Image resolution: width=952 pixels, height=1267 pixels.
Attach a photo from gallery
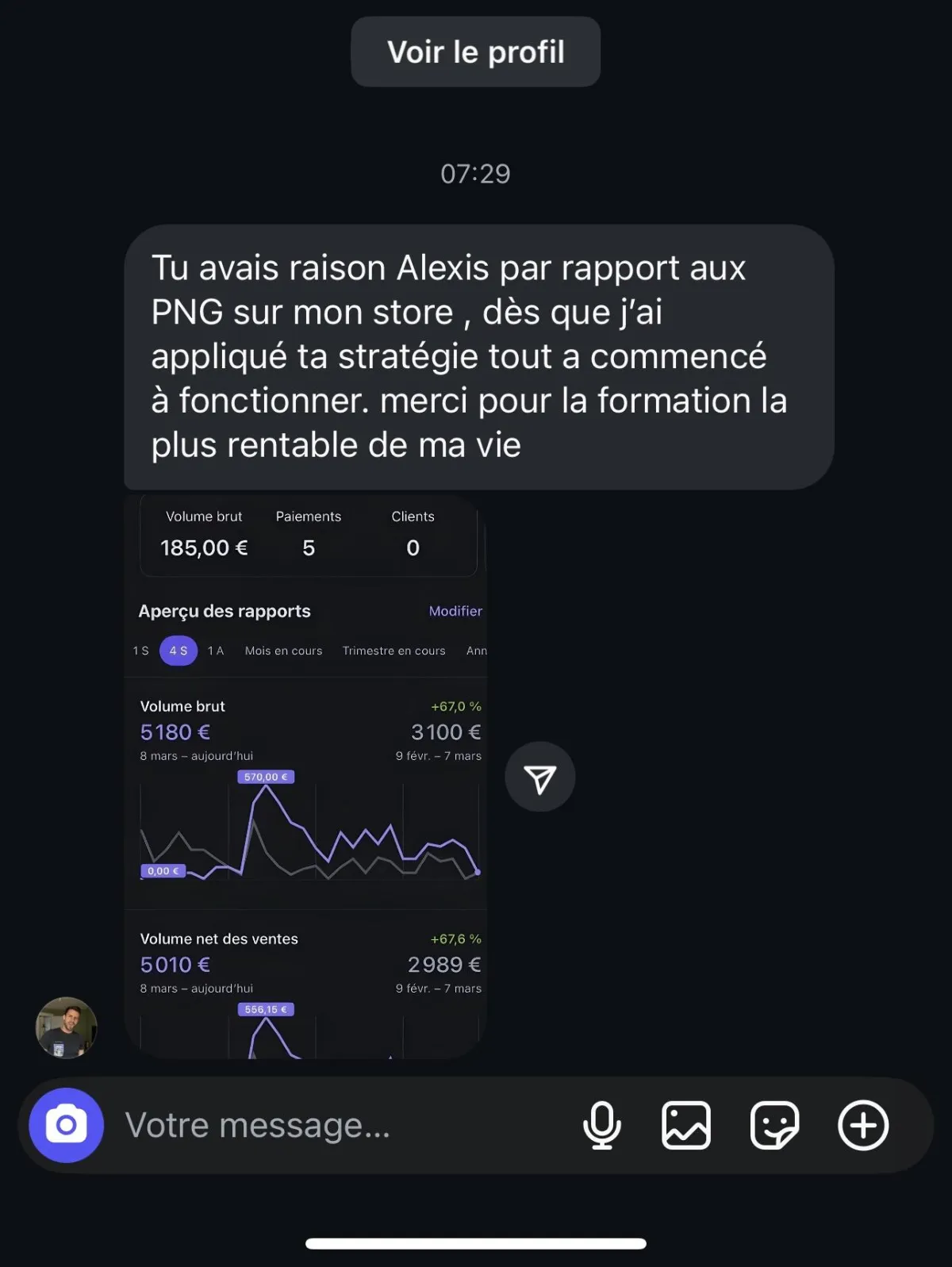pyautogui.click(x=686, y=1125)
